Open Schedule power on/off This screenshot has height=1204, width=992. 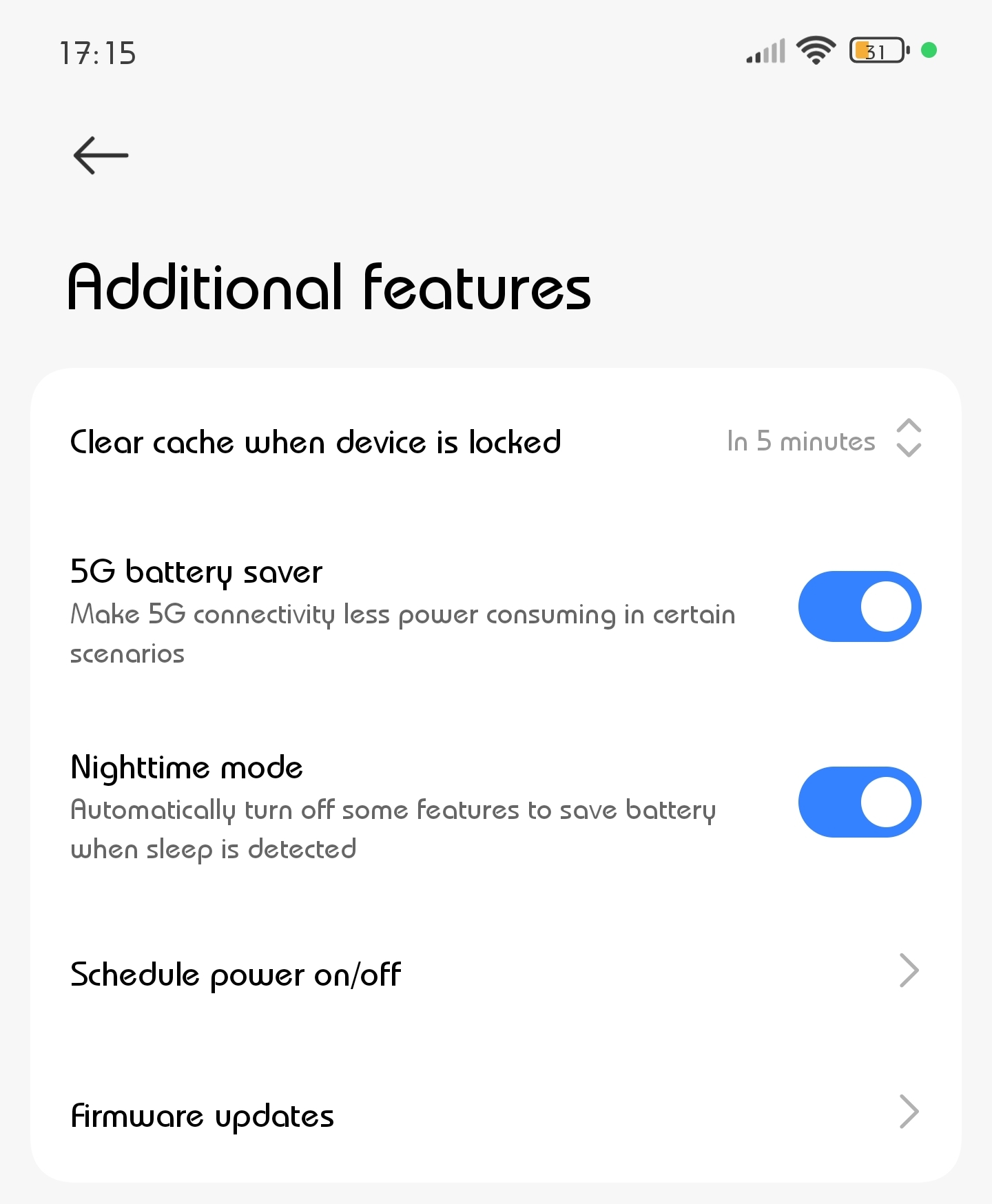[495, 973]
